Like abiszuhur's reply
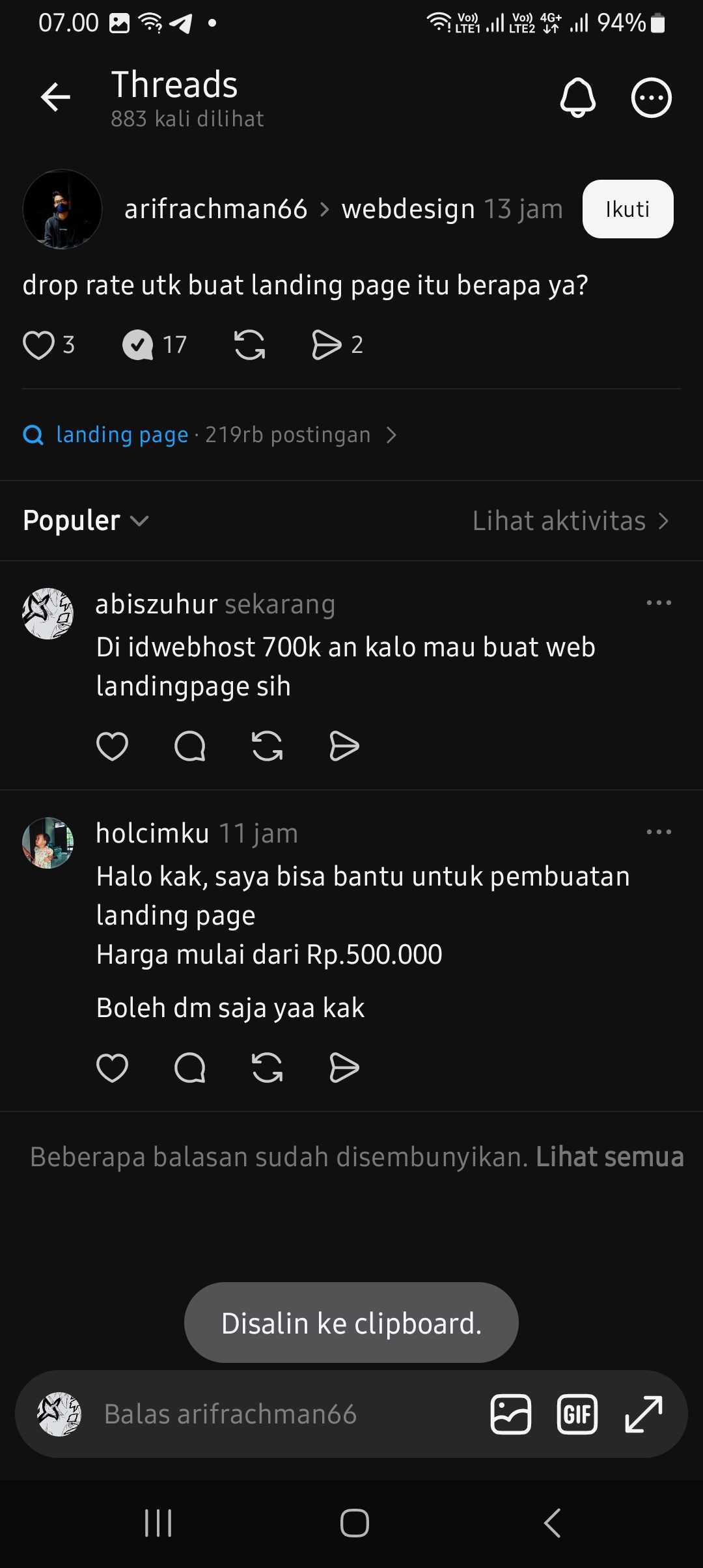This screenshot has width=703, height=1568. (x=112, y=746)
